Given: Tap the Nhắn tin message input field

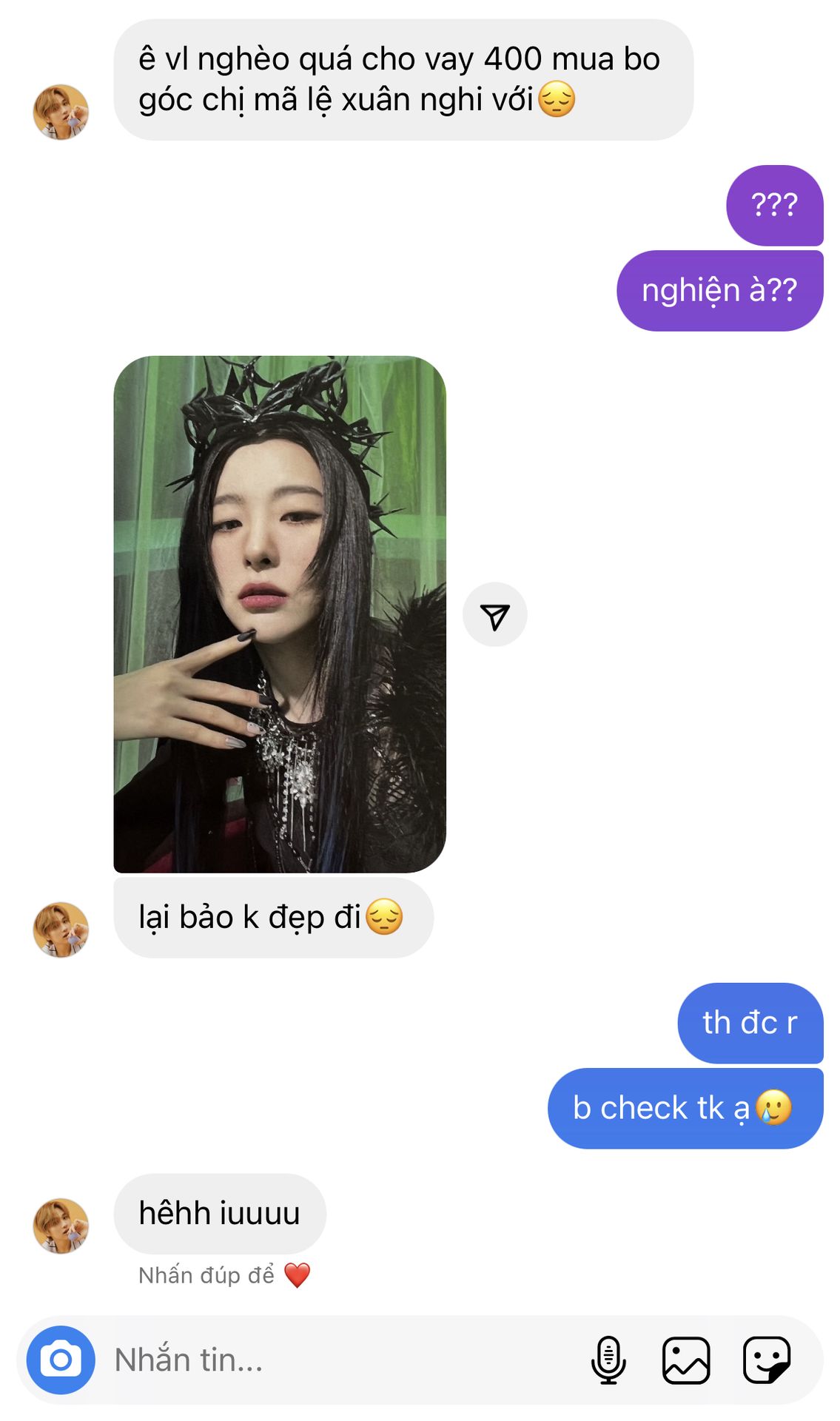Looking at the screenshot, I should [x=340, y=1360].
